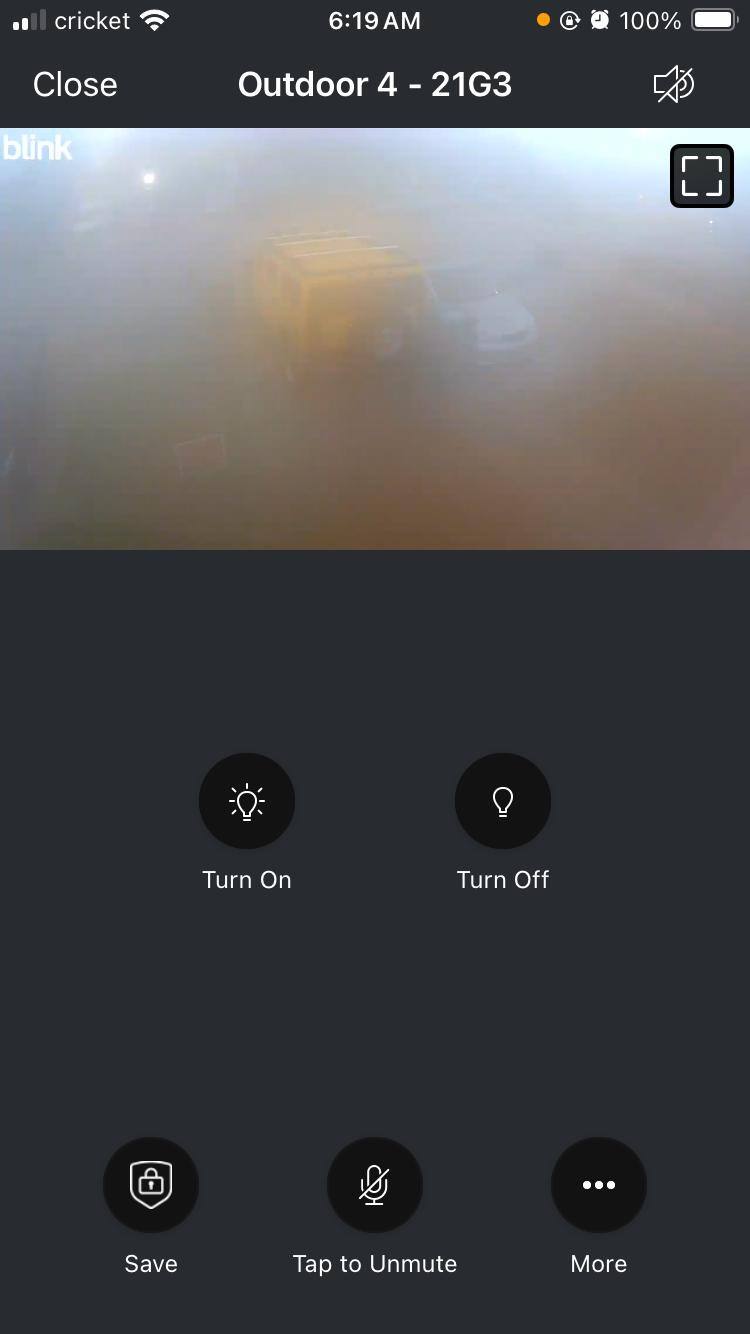Toggle the speaker mute icon
Screen dimensions: 750x1334
674,85
